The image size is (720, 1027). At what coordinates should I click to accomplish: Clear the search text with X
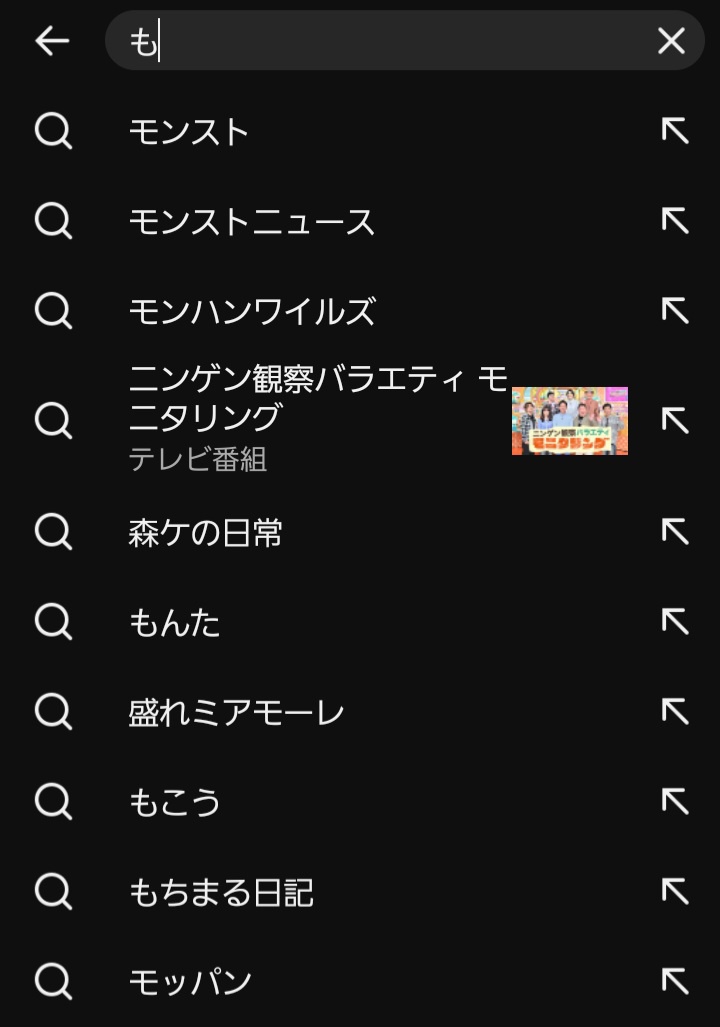click(671, 41)
